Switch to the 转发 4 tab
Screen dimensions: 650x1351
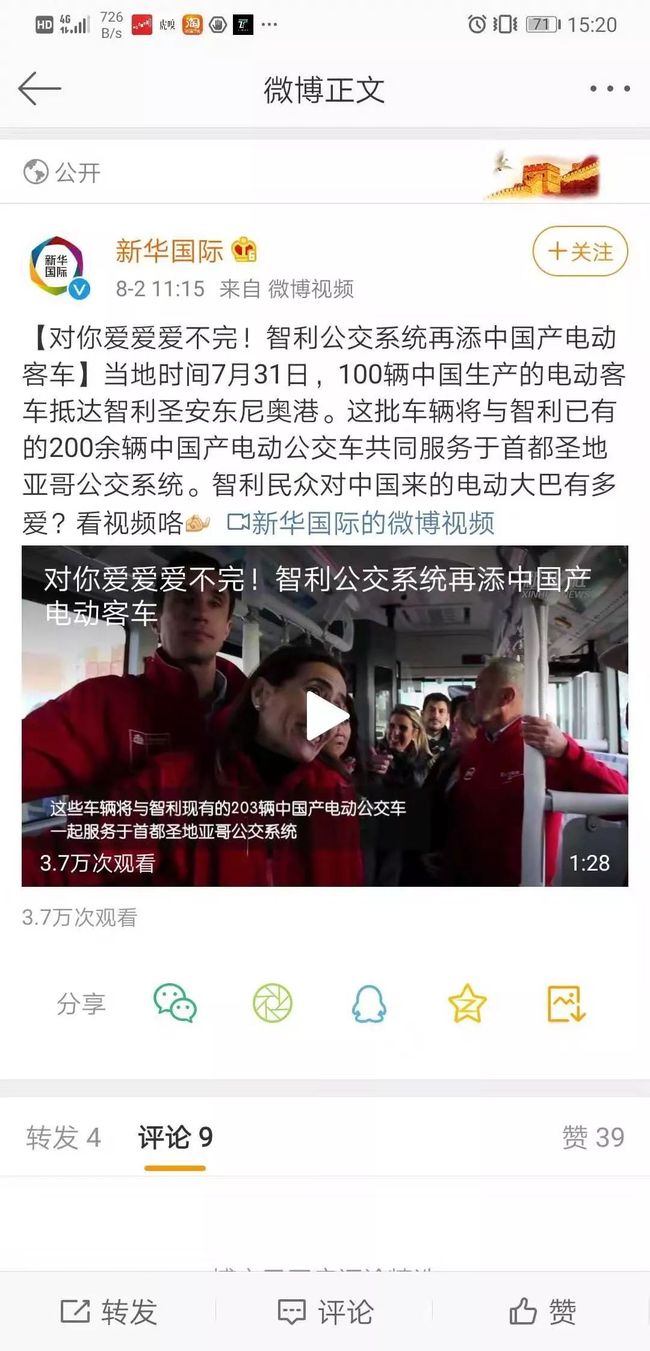pyautogui.click(x=64, y=1137)
